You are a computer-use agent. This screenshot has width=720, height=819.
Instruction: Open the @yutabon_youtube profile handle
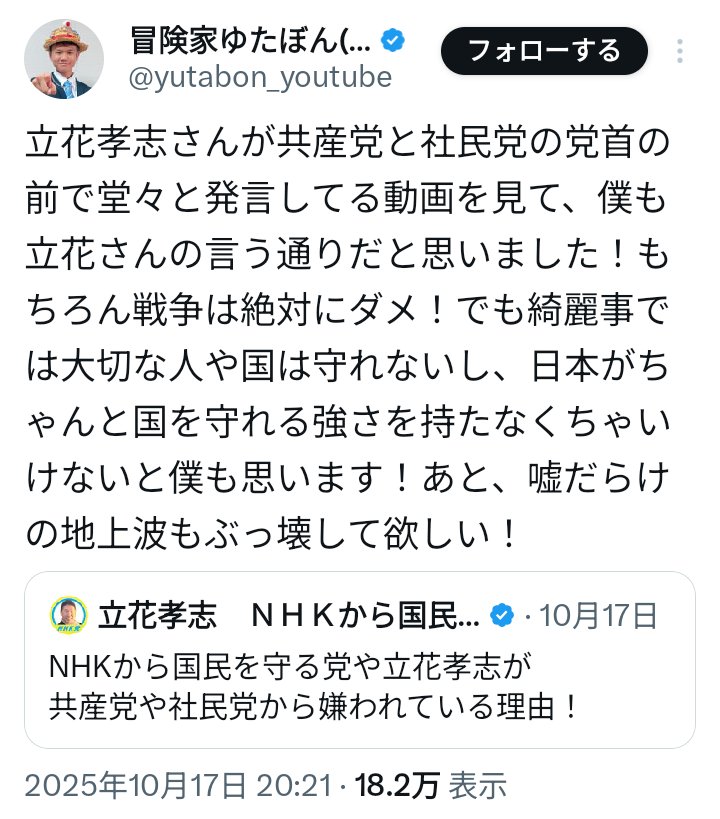click(262, 77)
